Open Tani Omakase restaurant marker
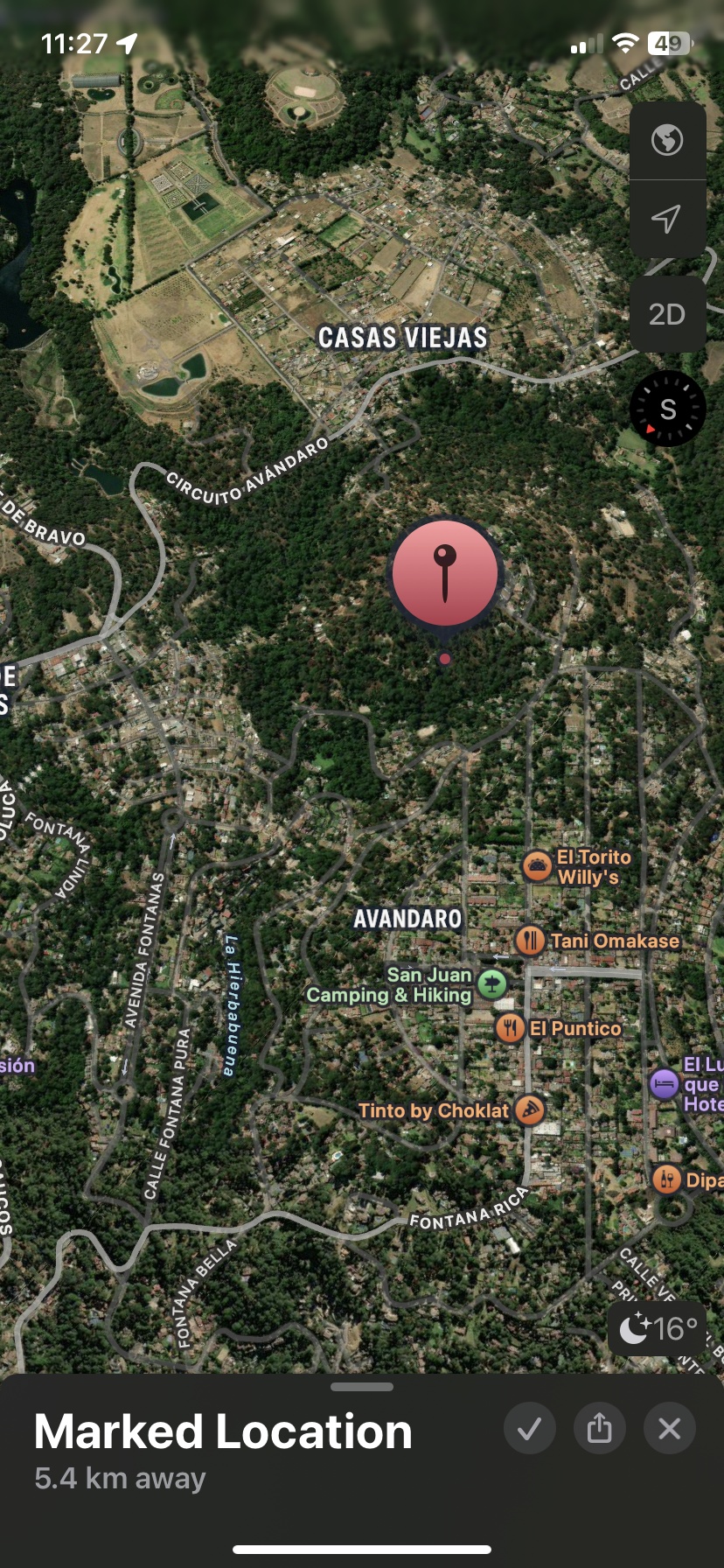The height and width of the screenshot is (1568, 724). [530, 941]
